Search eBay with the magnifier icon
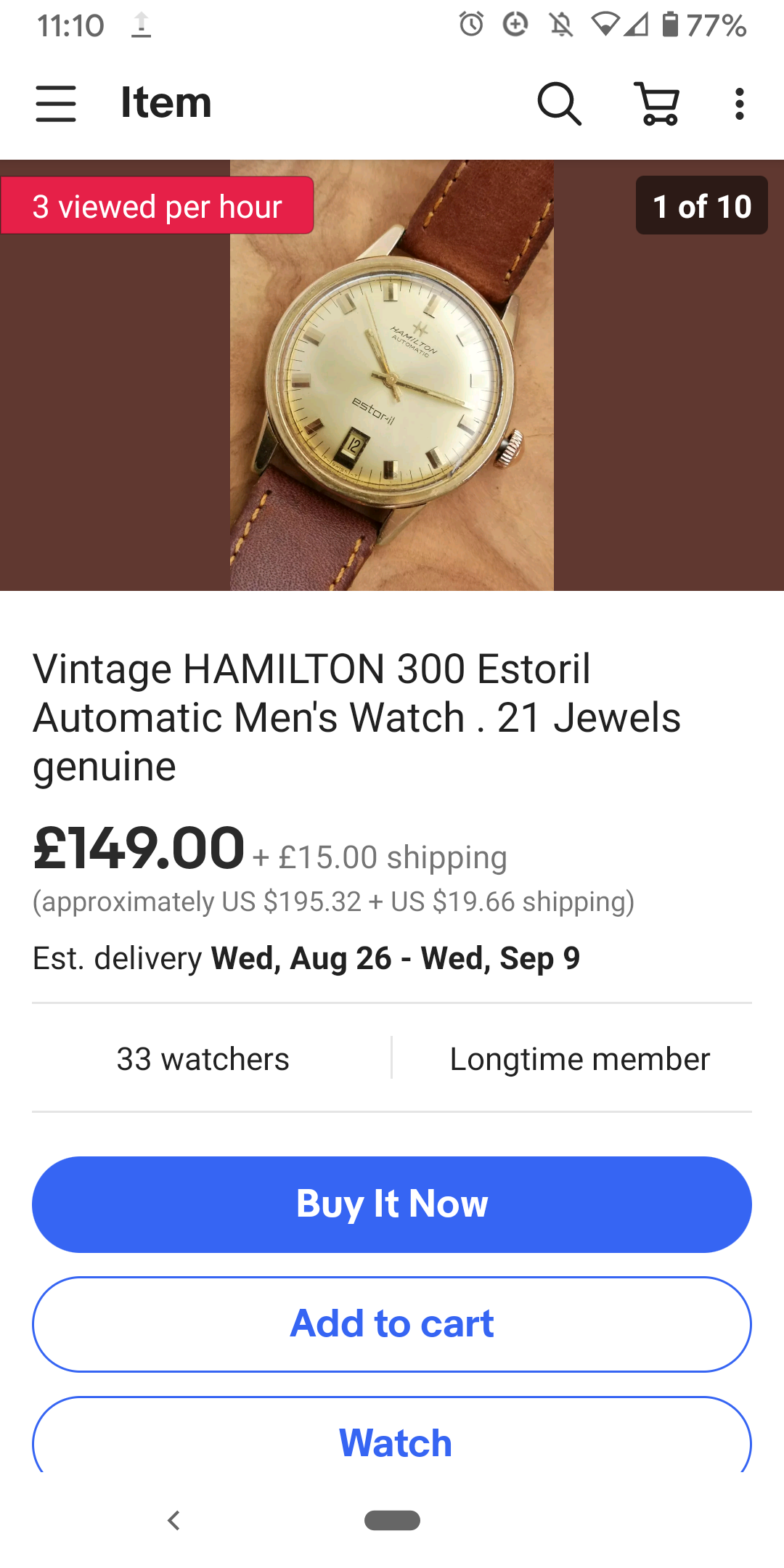Screen dimensions: 784x1568 point(559,103)
